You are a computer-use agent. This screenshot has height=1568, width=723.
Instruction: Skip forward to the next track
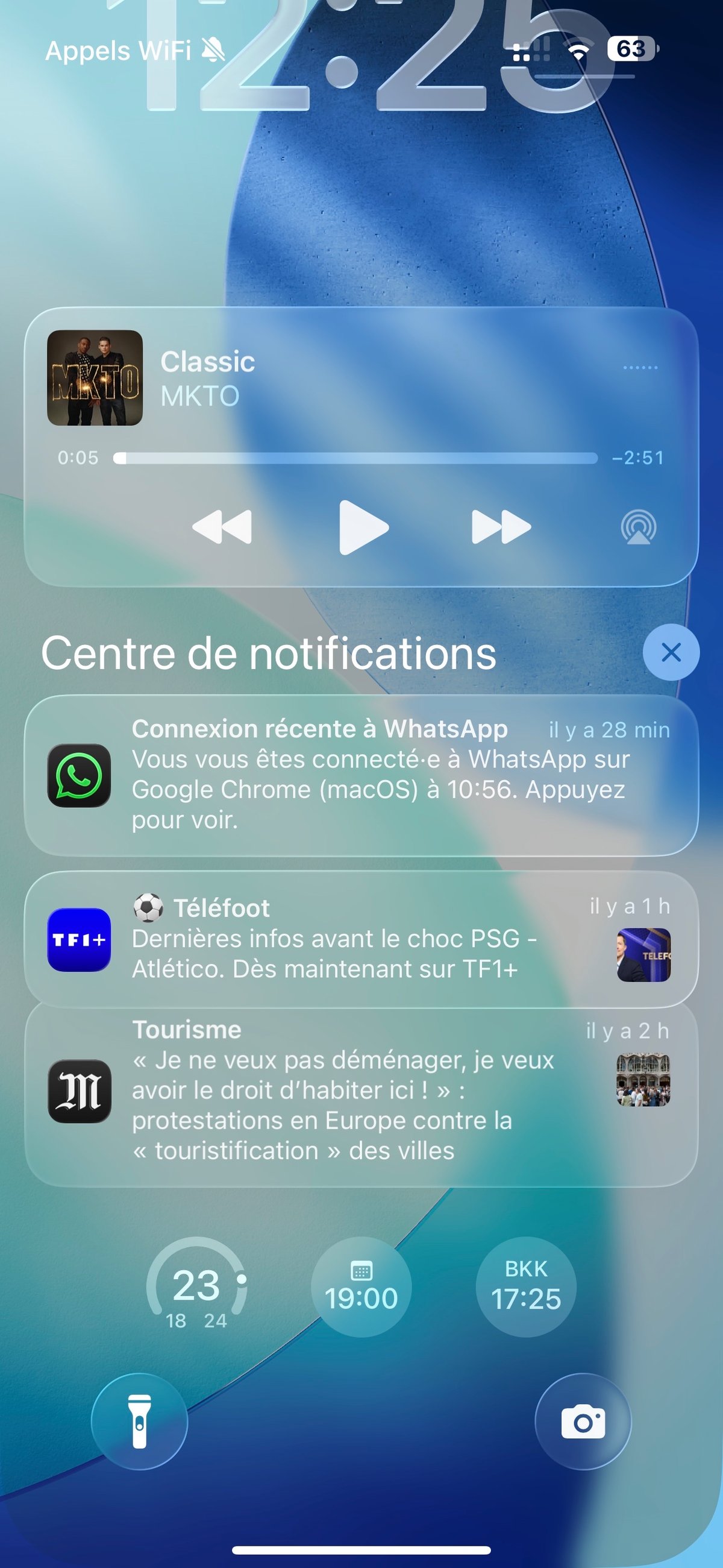(x=501, y=527)
